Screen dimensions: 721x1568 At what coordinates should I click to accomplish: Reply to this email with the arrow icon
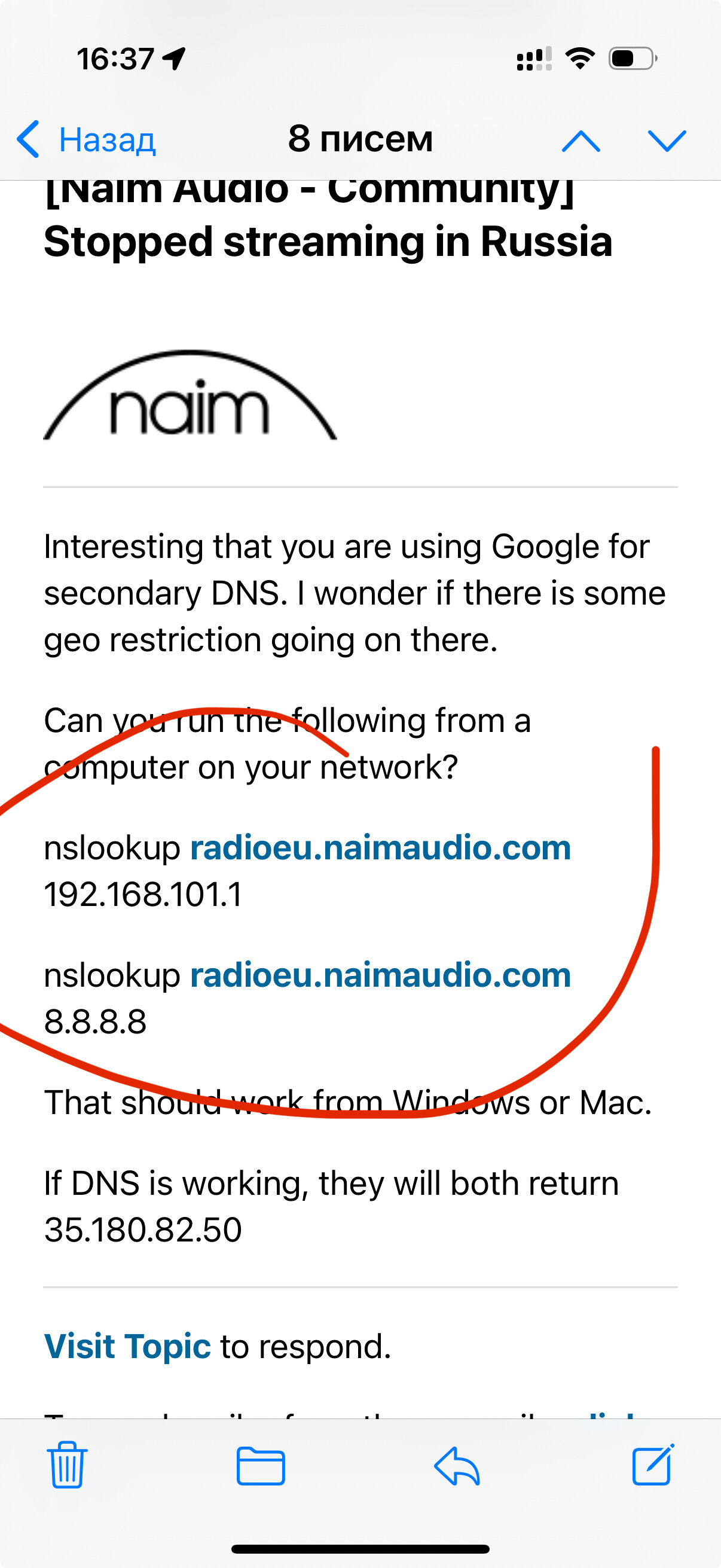(x=457, y=1466)
